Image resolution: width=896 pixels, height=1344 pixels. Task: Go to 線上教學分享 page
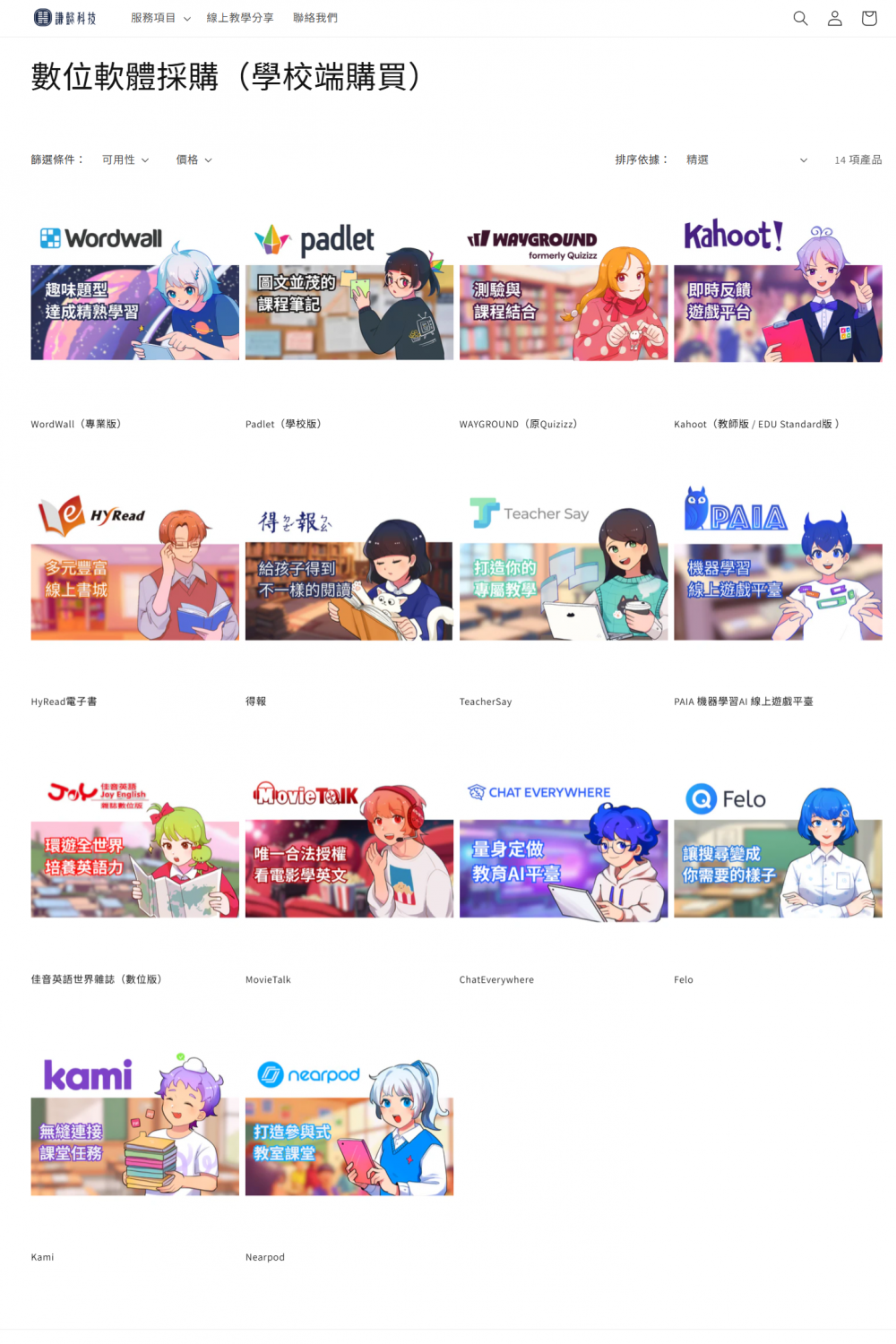[x=240, y=18]
